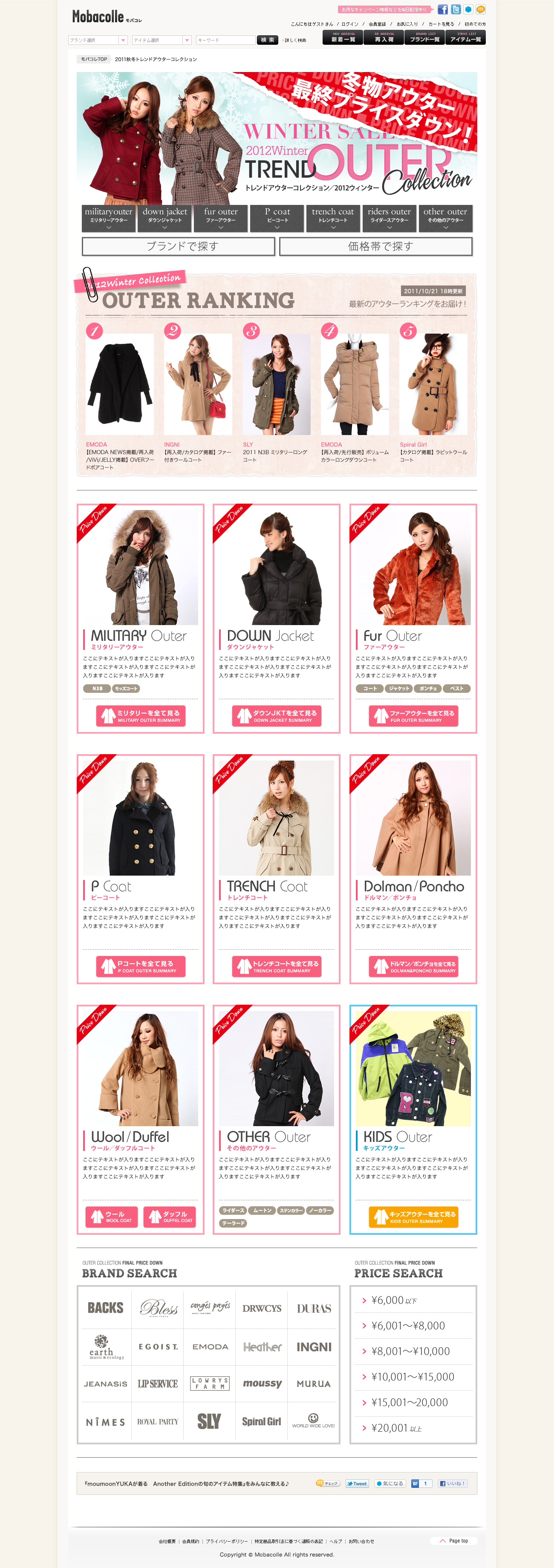554x1568 pixels.
Task: Open the ダッフル duffel coat button
Action: (170, 1217)
